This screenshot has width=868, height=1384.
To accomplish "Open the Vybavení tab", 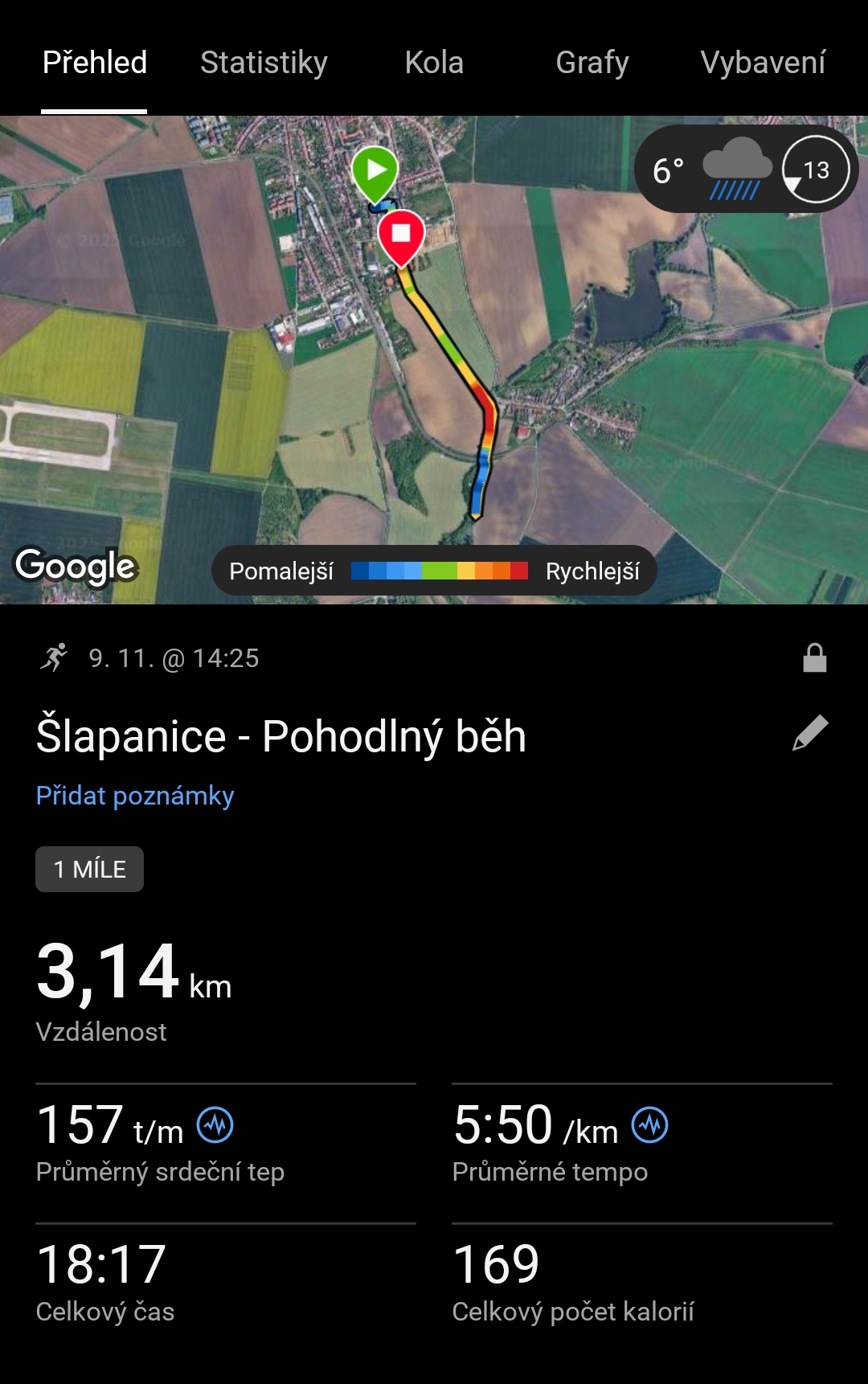I will click(x=762, y=63).
